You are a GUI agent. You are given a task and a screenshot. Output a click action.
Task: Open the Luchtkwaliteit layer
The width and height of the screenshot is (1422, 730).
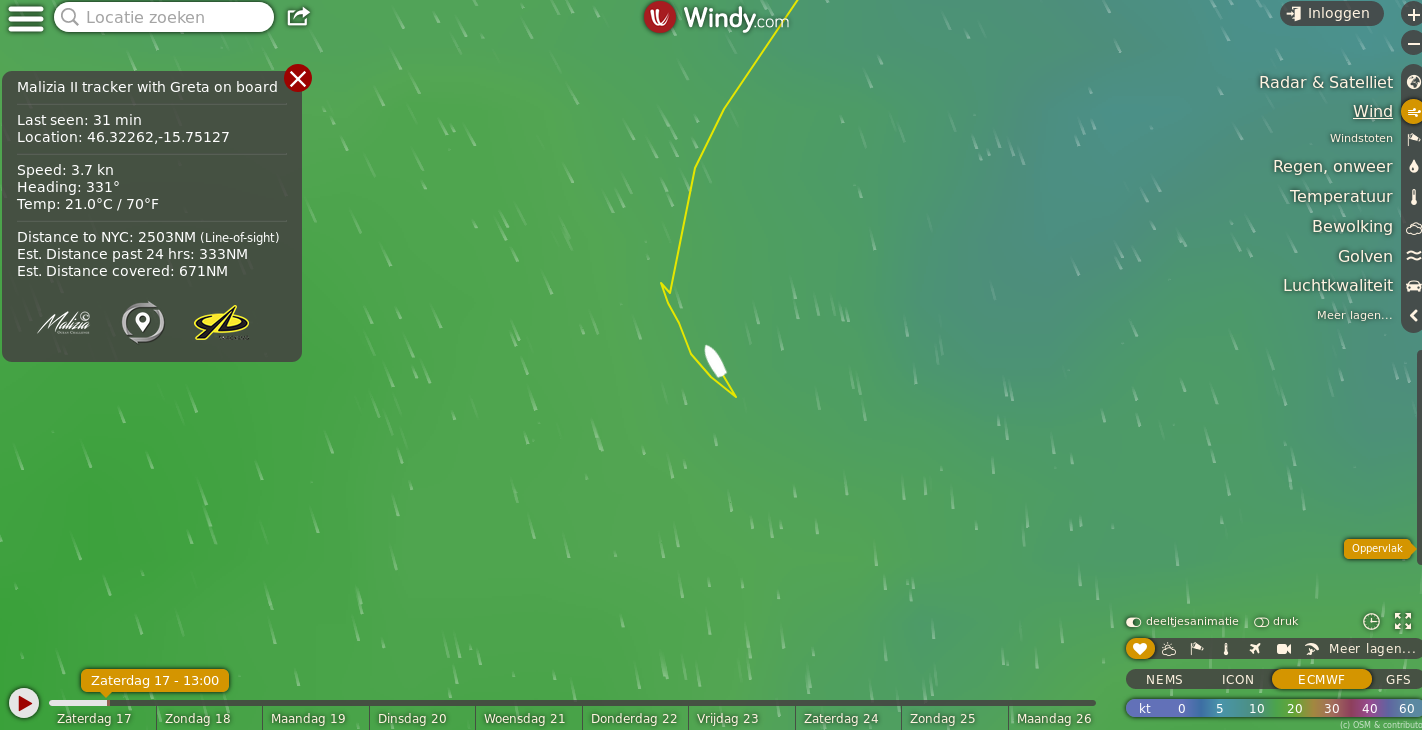click(x=1337, y=285)
